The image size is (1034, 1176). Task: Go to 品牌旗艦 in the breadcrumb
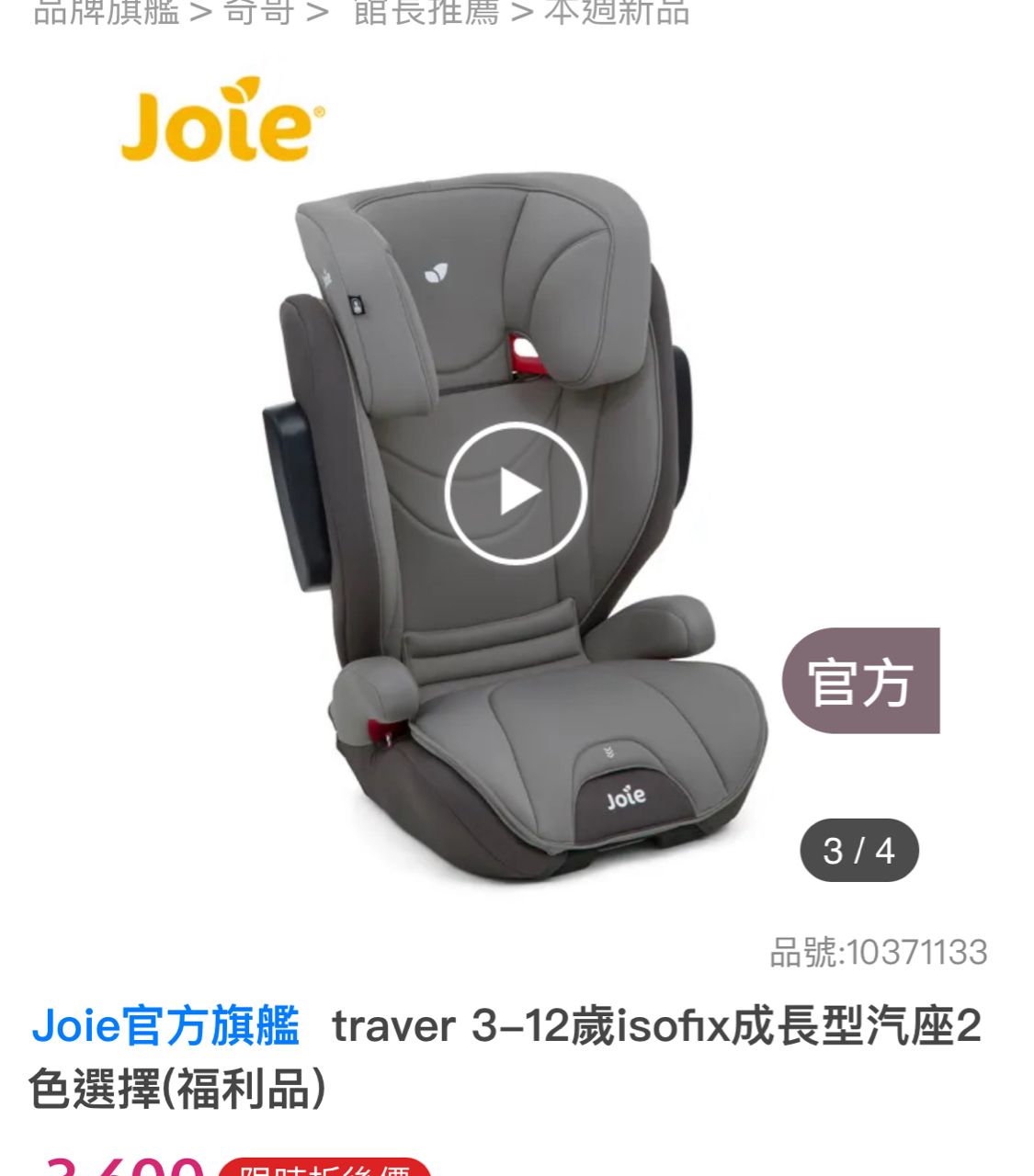click(x=106, y=13)
